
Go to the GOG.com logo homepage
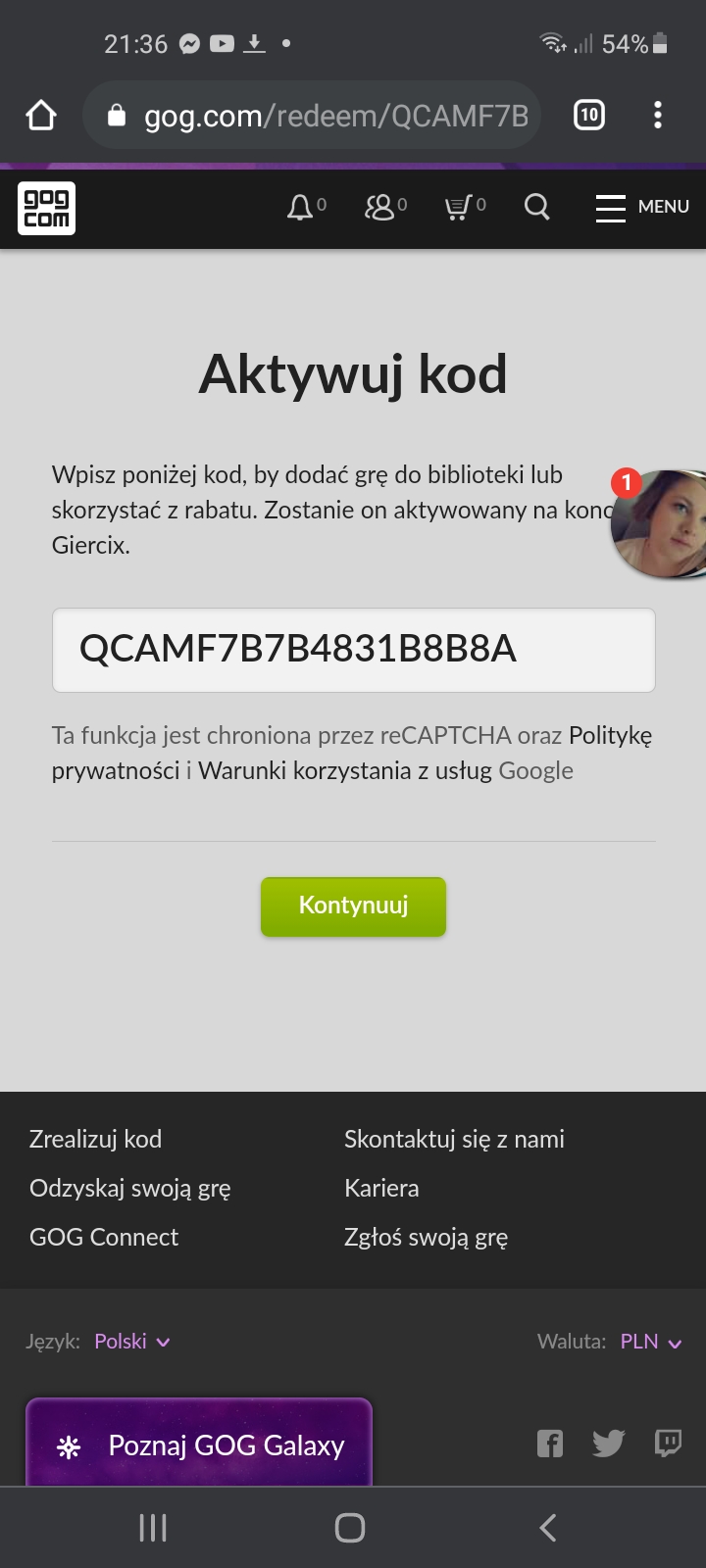[x=46, y=208]
